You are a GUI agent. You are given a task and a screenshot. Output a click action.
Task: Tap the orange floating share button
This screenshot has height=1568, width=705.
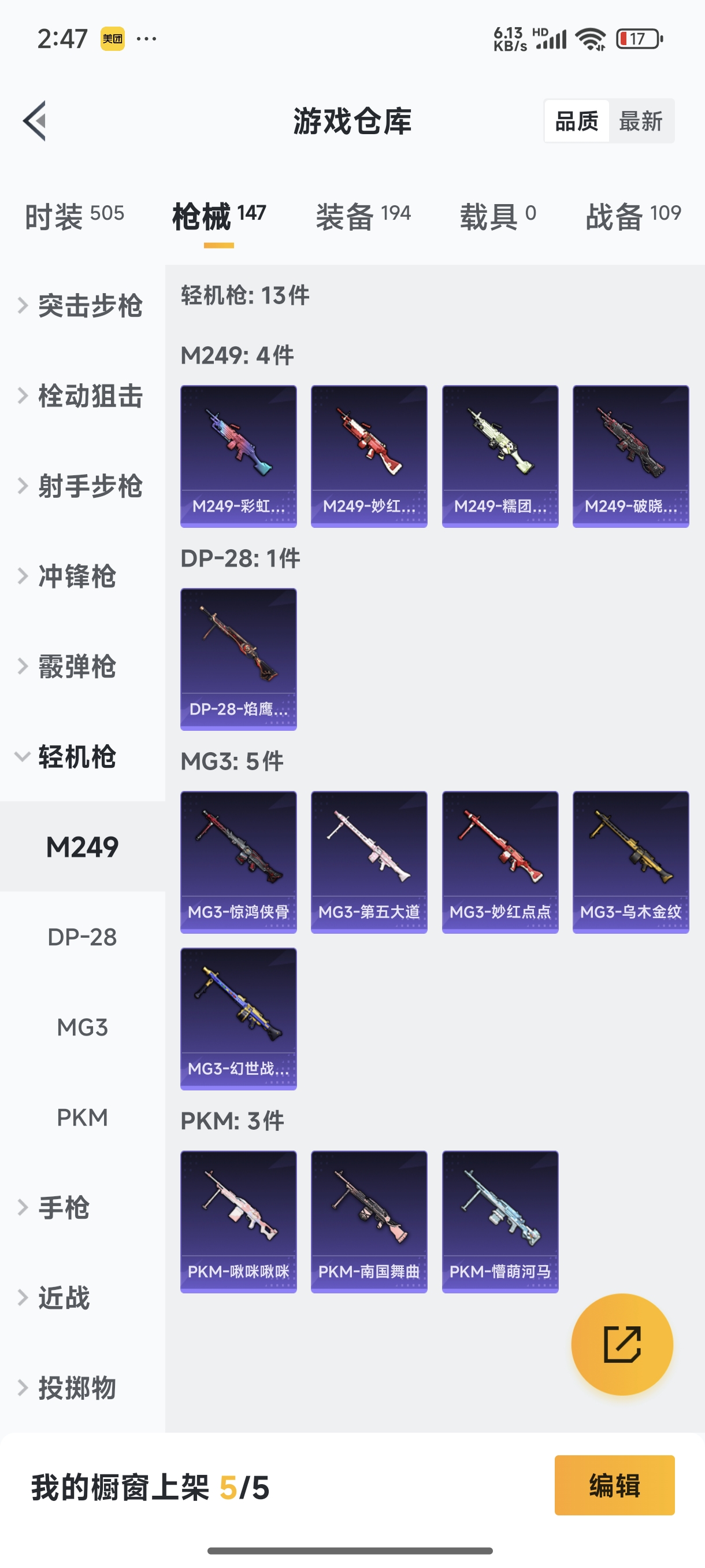pos(622,1344)
